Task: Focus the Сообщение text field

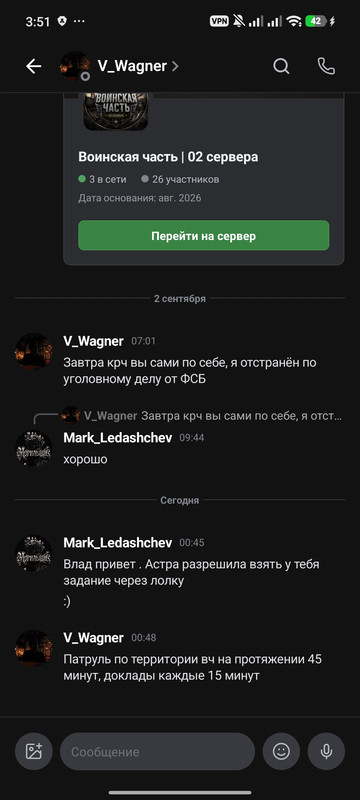Action: pos(158,752)
